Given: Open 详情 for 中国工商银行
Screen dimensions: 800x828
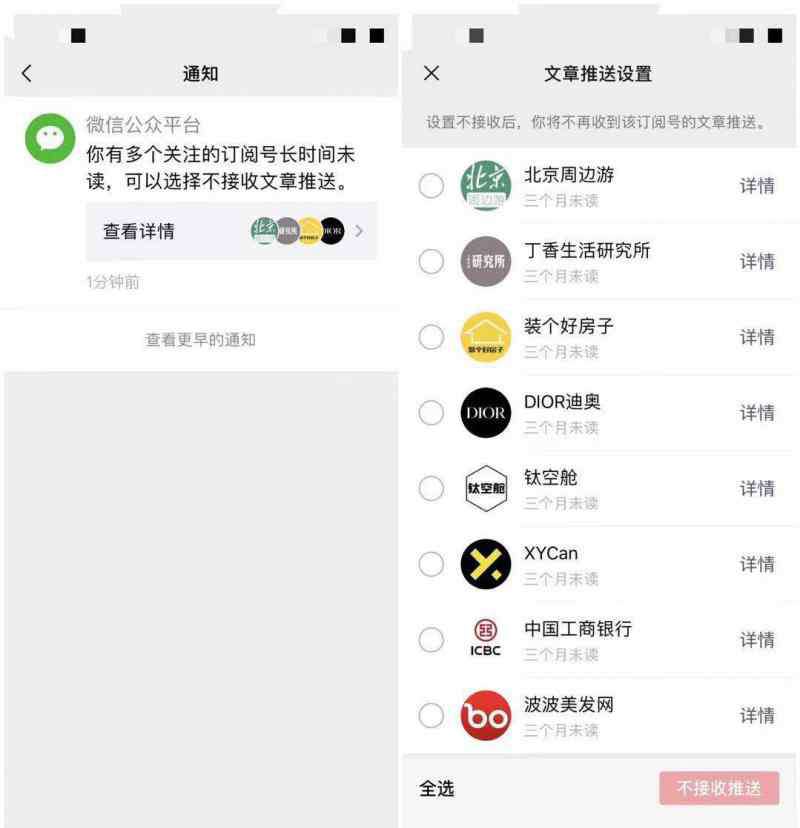Looking at the screenshot, I should point(757,640).
